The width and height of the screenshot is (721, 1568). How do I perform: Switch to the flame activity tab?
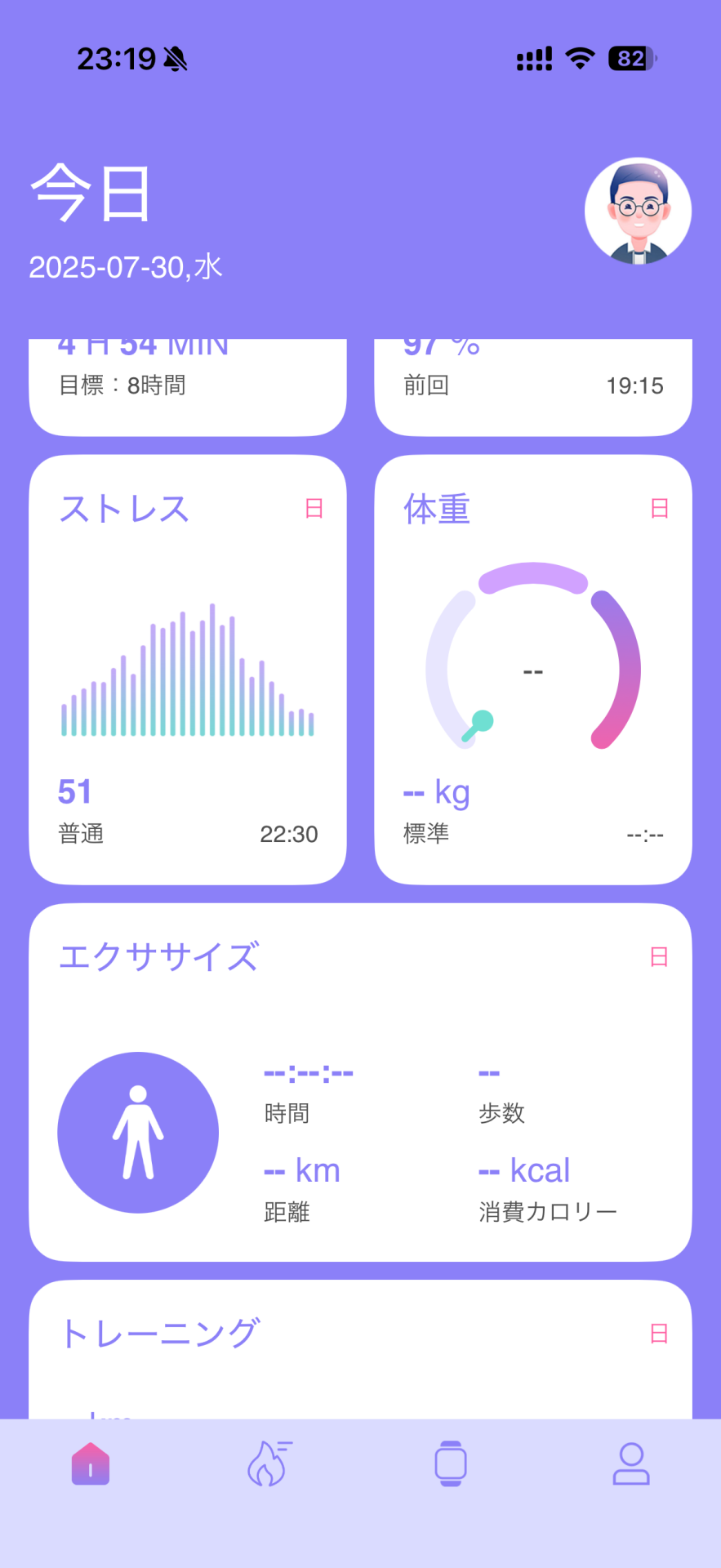pyautogui.click(x=269, y=1464)
